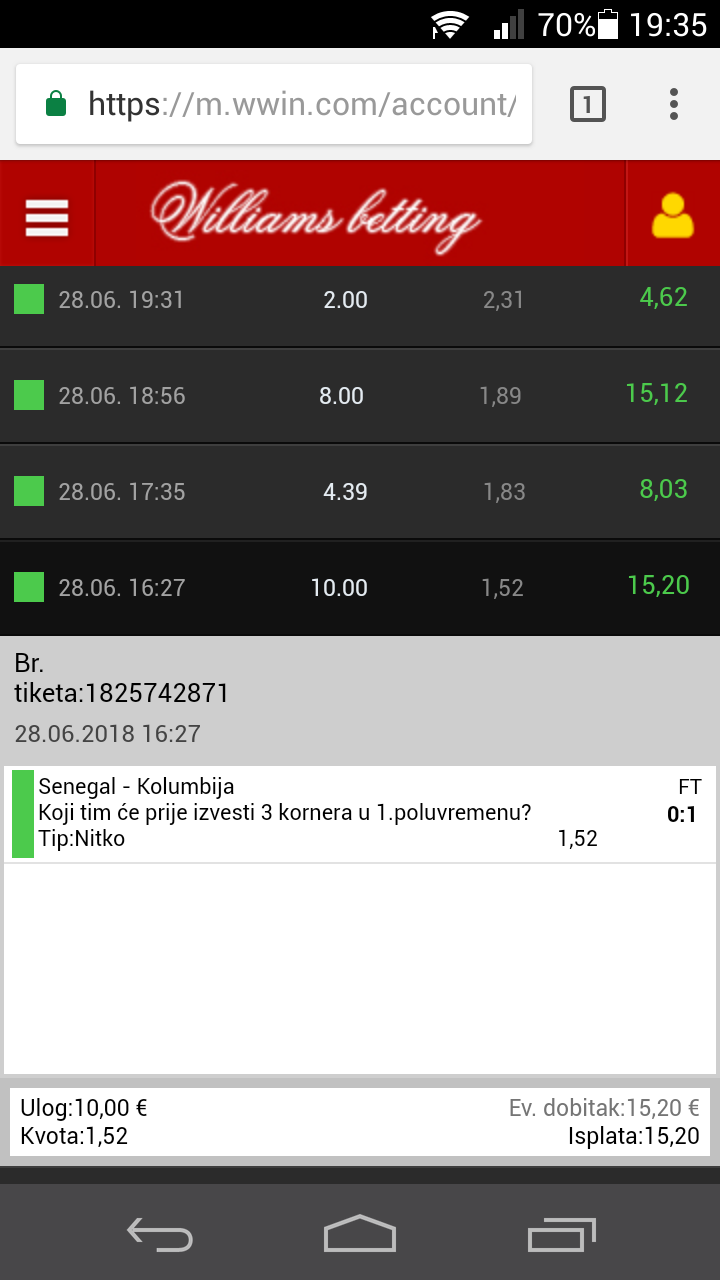Expand the ticket from 28.06. 18:56

click(x=360, y=395)
